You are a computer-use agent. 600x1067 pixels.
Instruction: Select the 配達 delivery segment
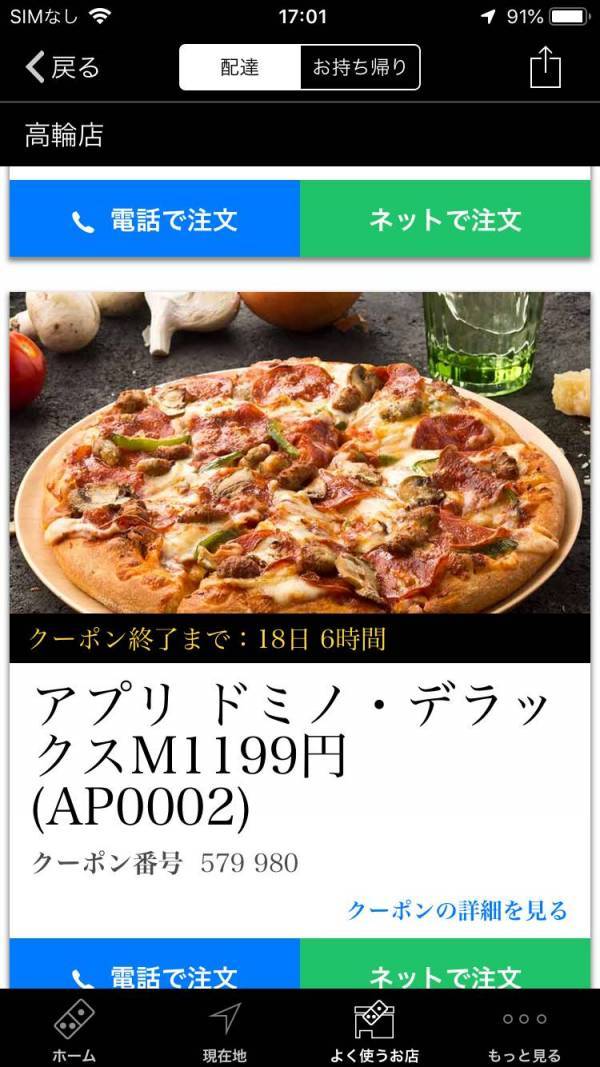click(x=240, y=68)
